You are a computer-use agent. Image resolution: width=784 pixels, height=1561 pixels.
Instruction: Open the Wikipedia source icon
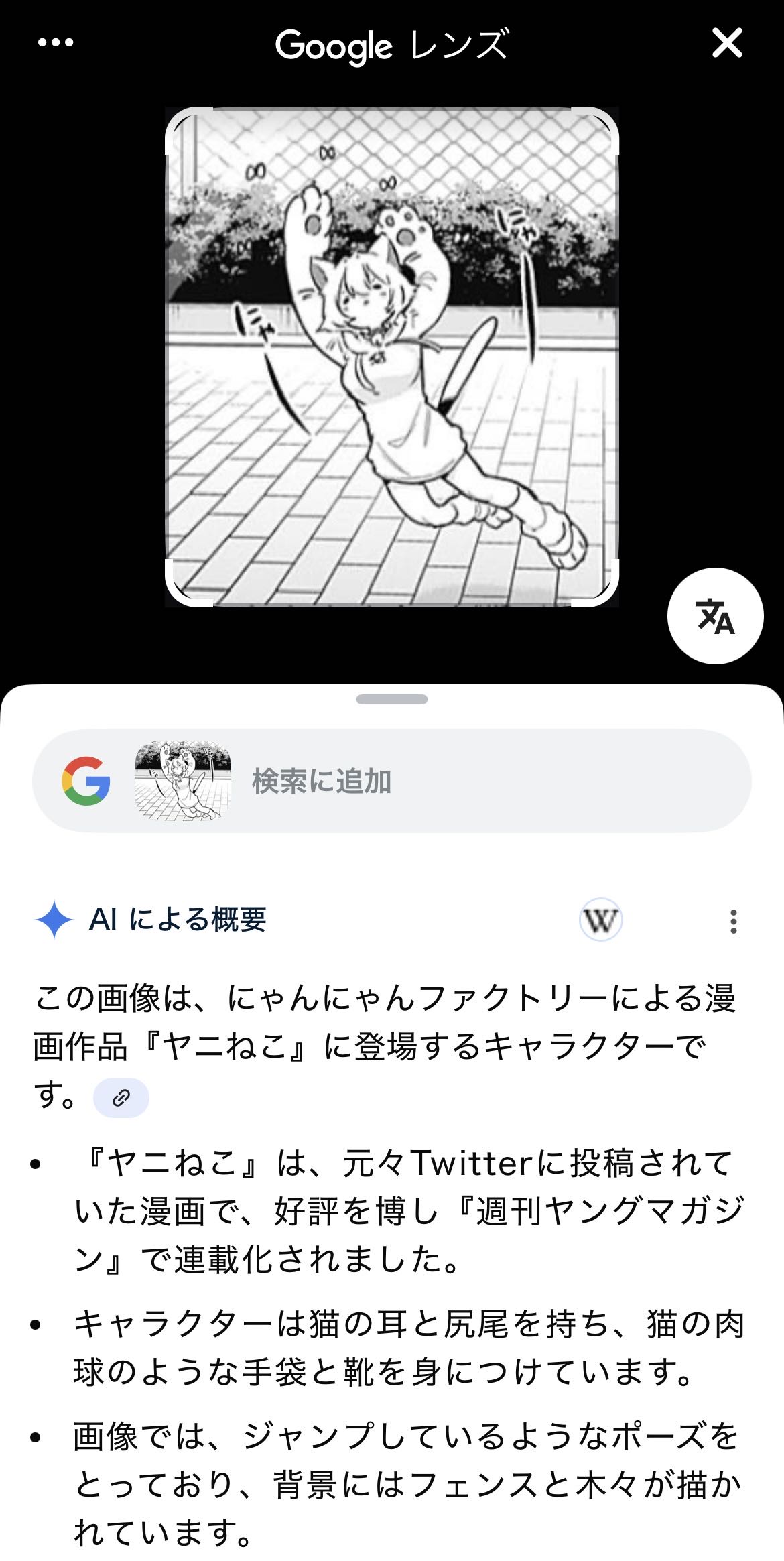[600, 920]
